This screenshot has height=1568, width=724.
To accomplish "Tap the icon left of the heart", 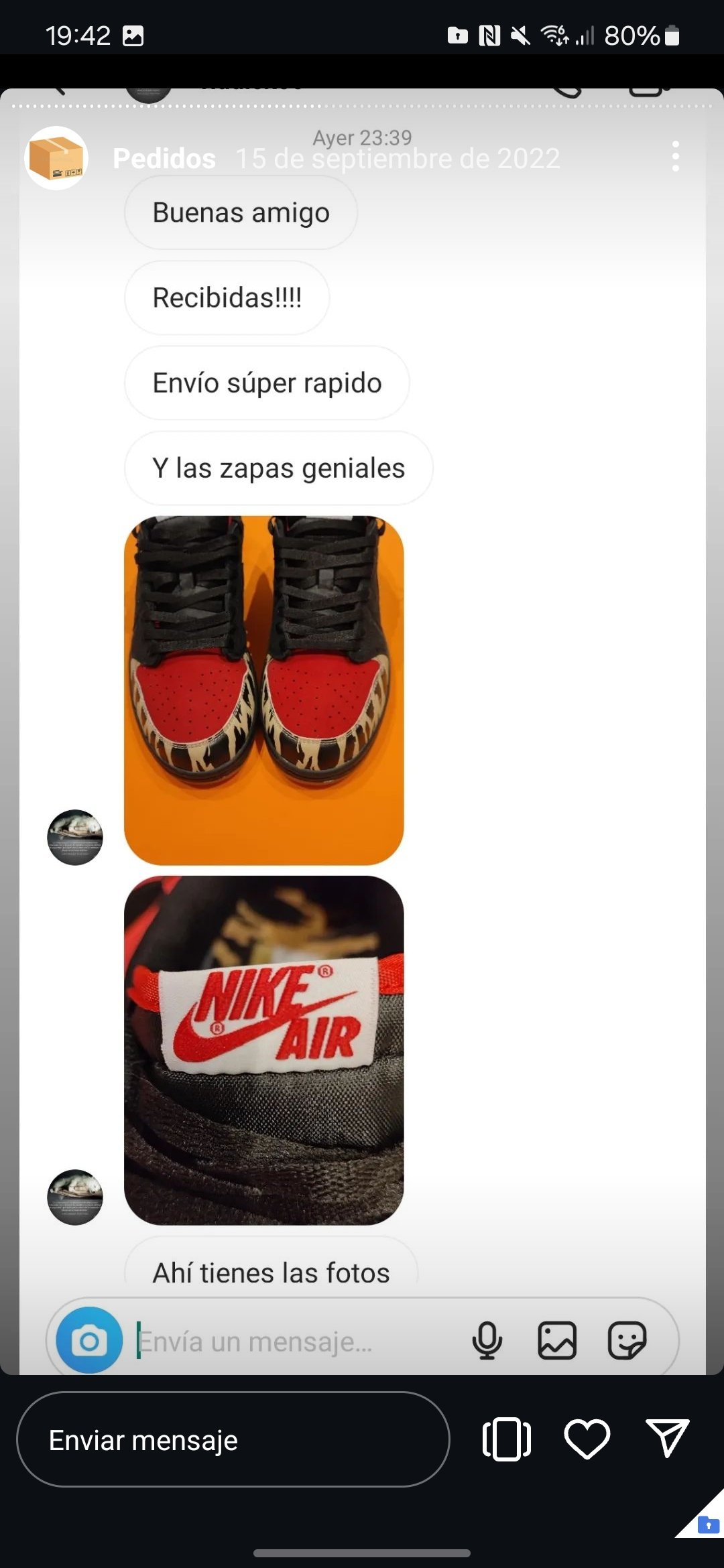I will 507,1439.
